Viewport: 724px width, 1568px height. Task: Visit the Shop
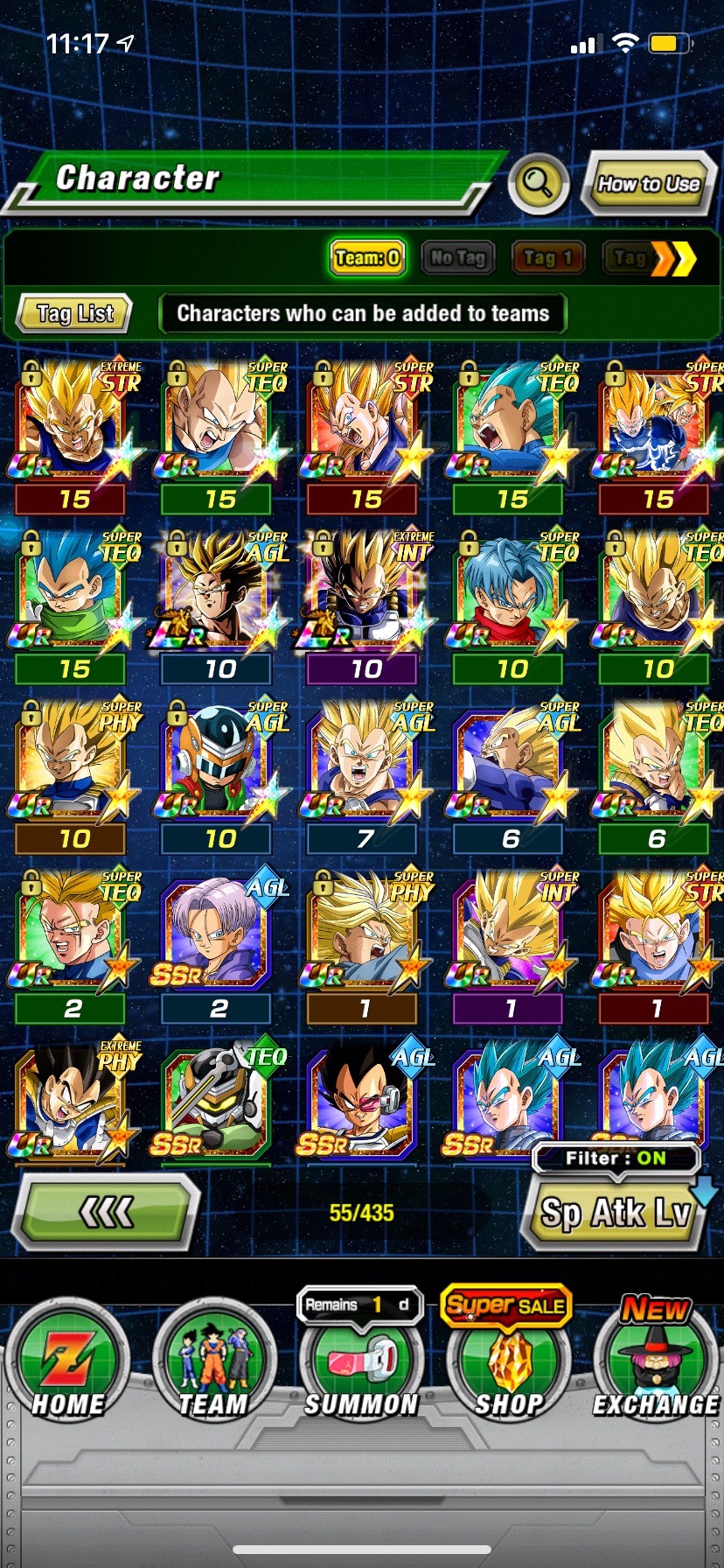(x=507, y=1365)
